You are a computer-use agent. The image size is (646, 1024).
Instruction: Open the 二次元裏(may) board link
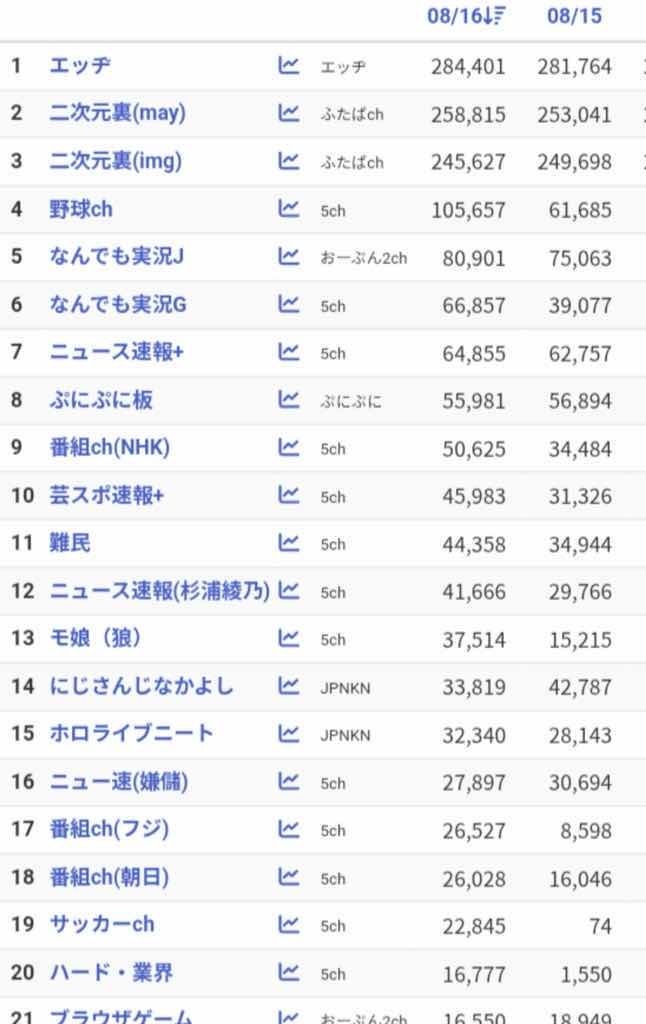[117, 113]
